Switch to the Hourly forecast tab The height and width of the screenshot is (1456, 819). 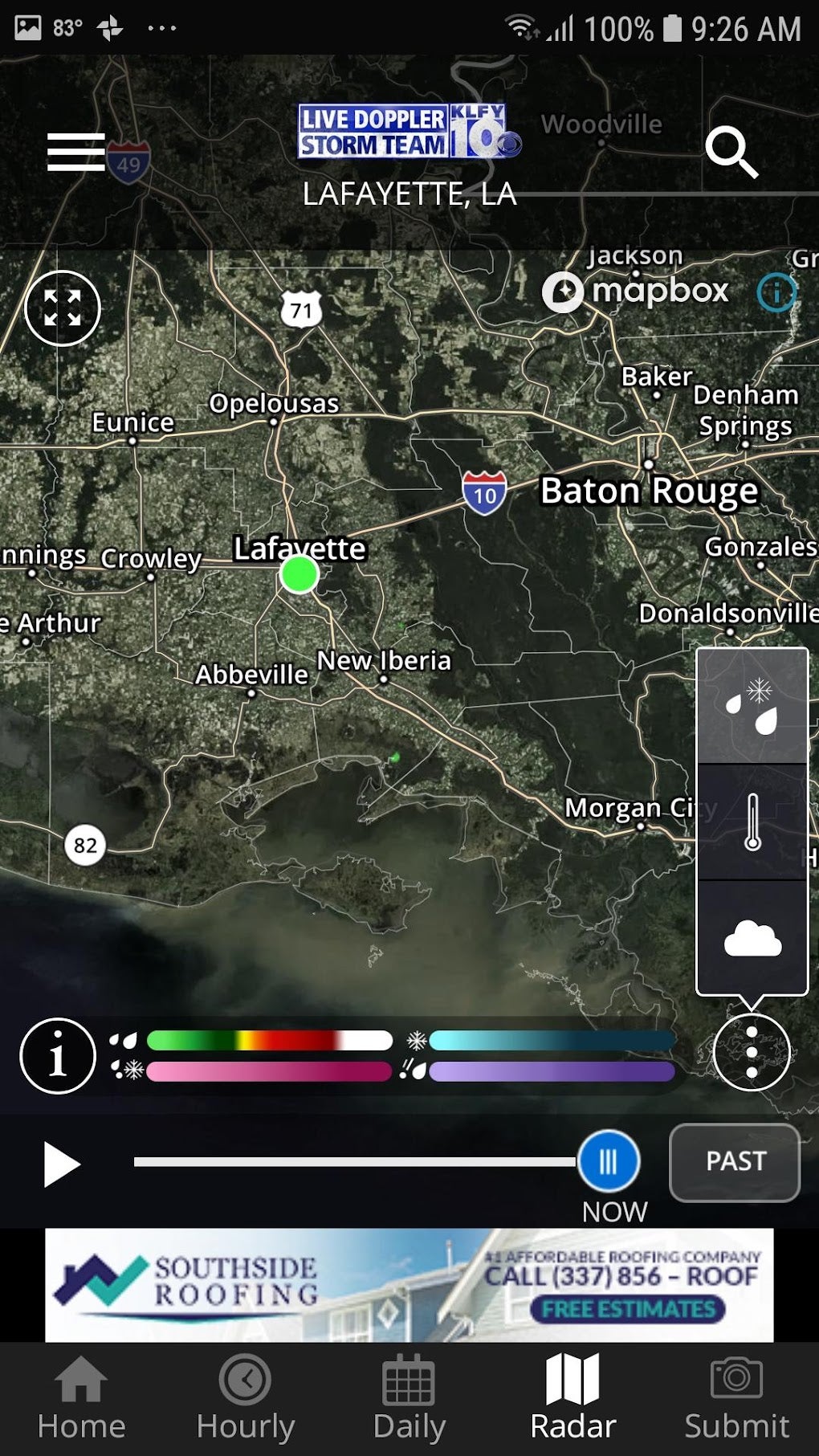(x=245, y=1398)
